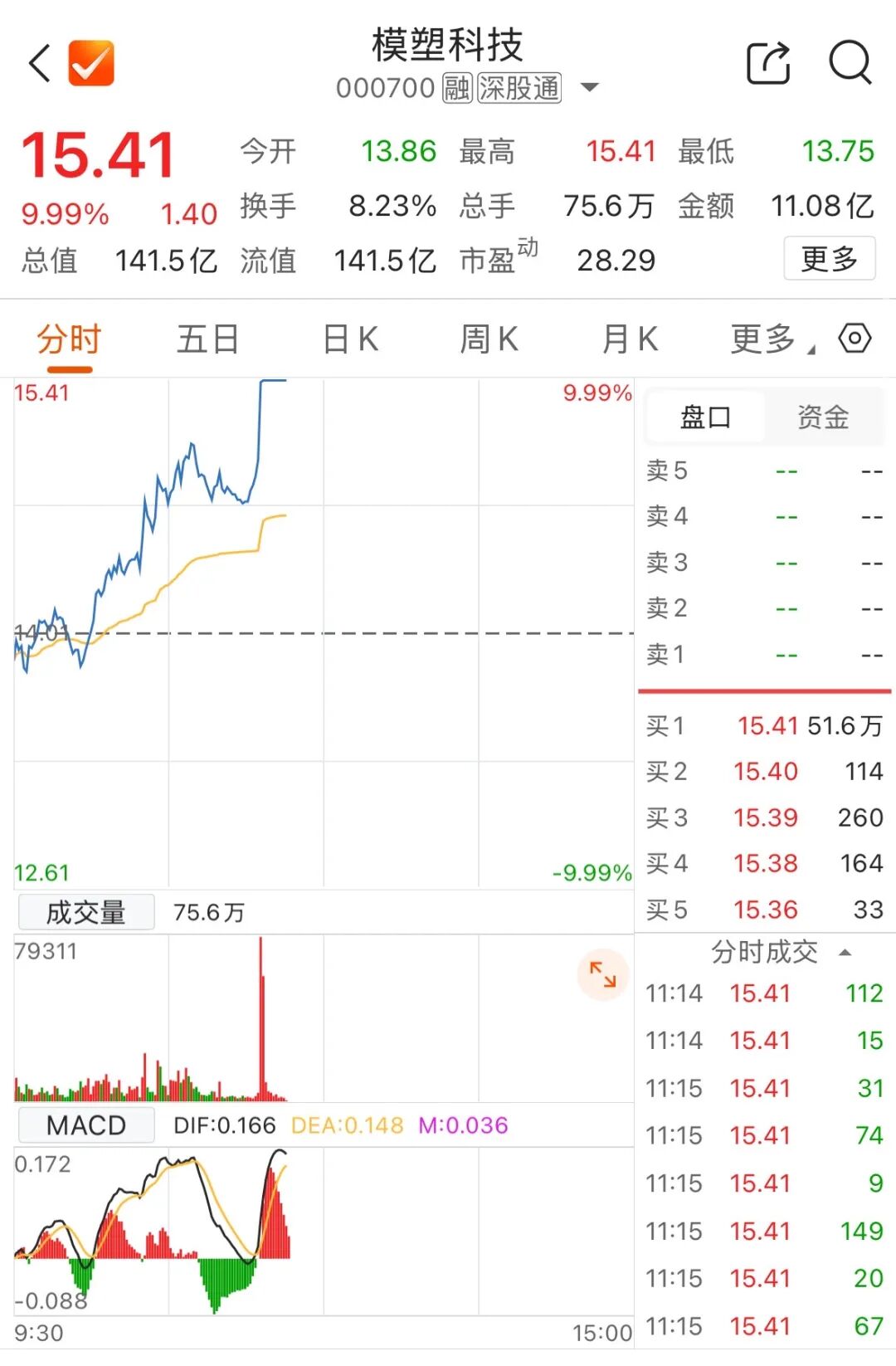This screenshot has width=896, height=1366.
Task: Change the 成交量 indicator
Action: click(86, 913)
